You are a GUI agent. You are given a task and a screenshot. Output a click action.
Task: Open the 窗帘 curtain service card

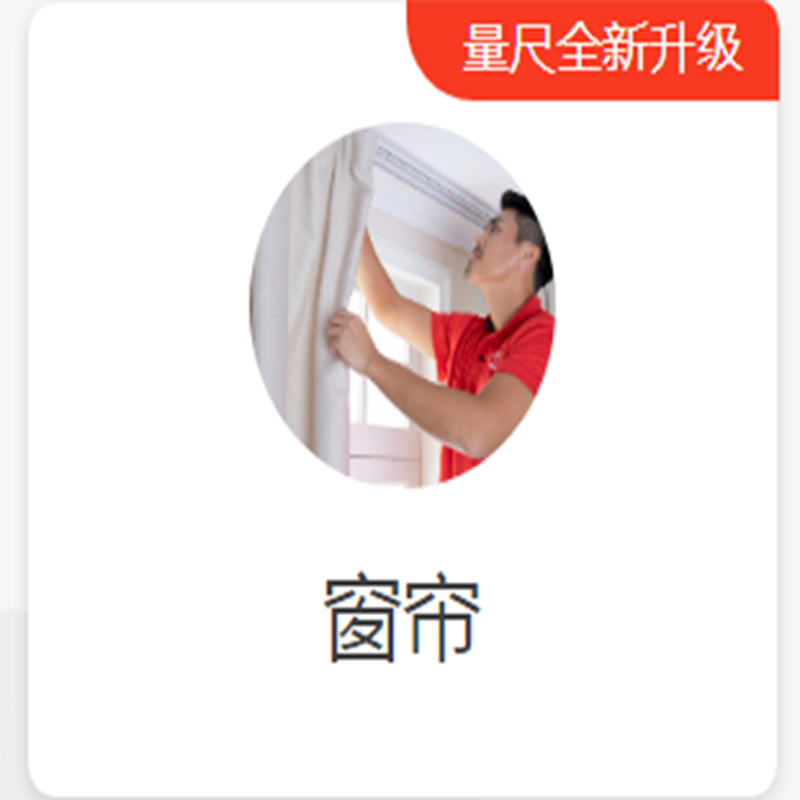pyautogui.click(x=402, y=400)
